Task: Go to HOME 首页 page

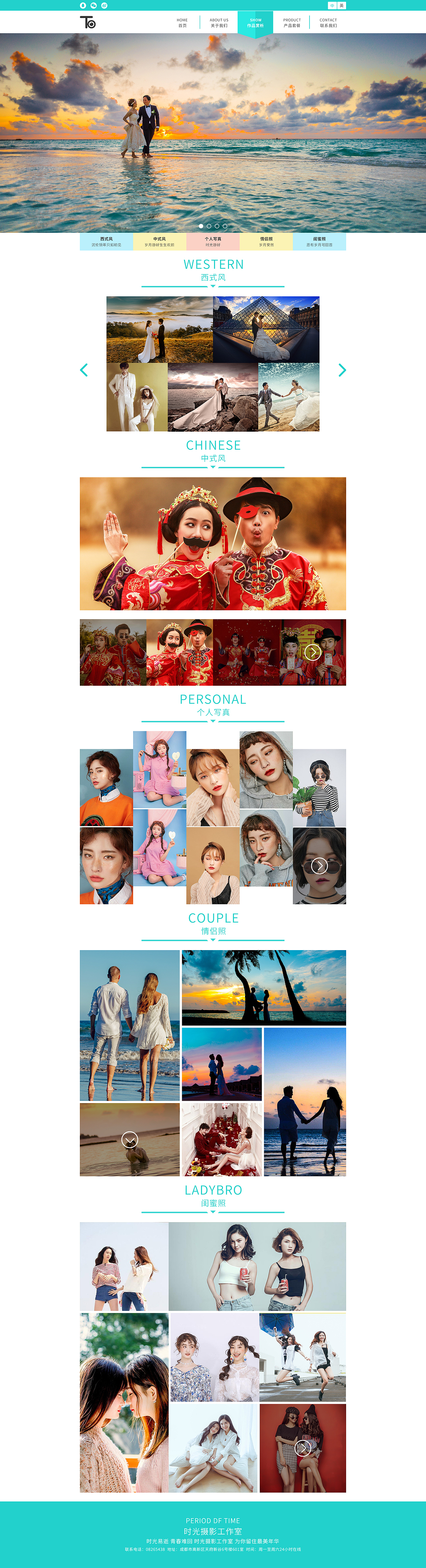Action: (x=182, y=23)
